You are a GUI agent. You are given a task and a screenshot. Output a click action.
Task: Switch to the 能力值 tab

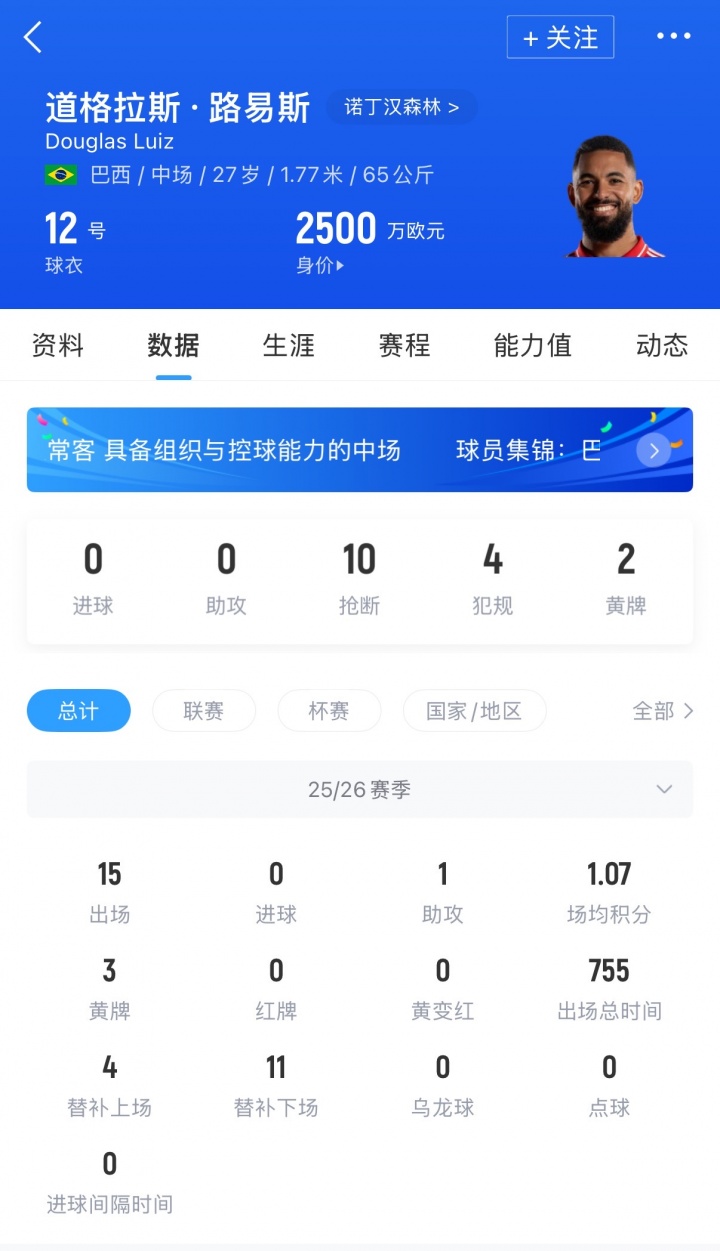[x=532, y=346]
